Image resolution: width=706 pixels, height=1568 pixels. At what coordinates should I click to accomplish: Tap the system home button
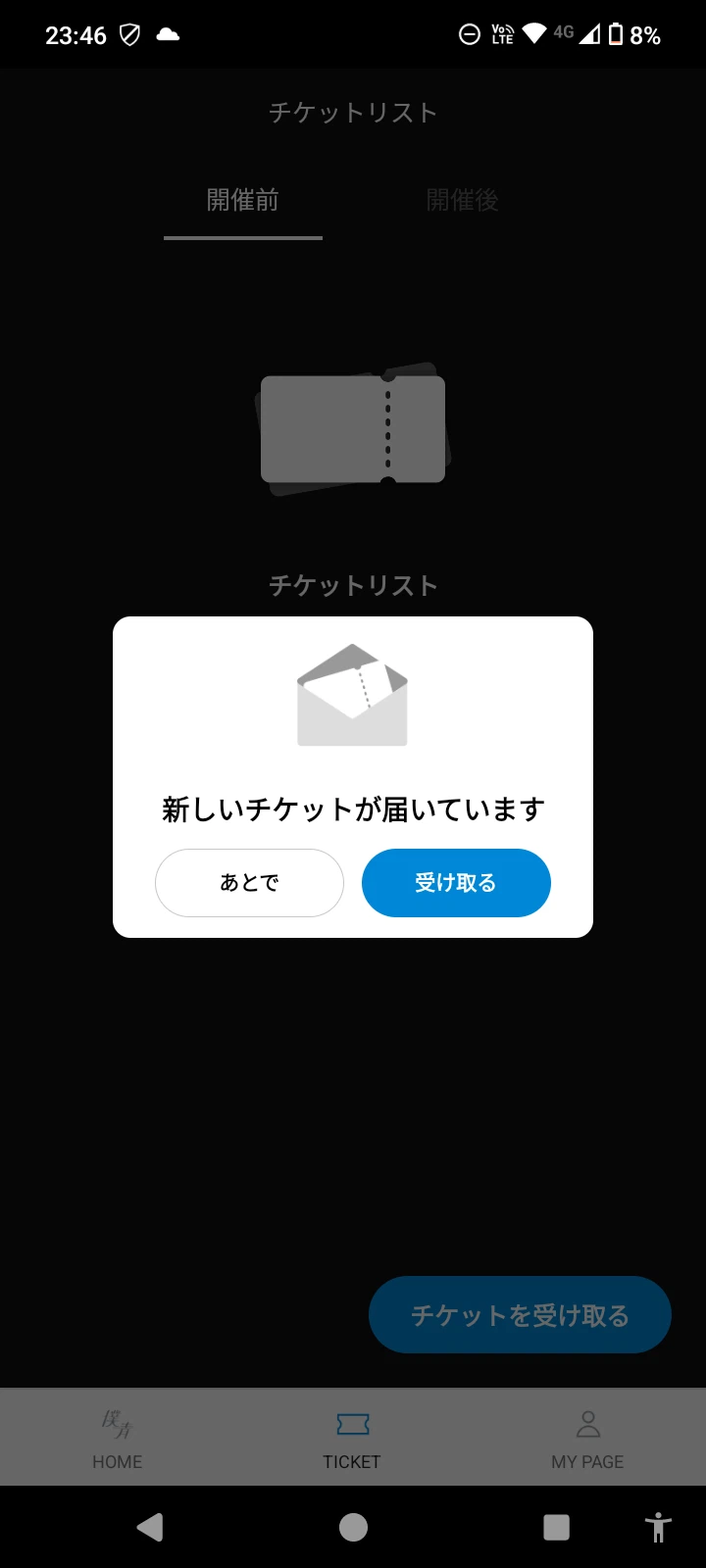[353, 1527]
